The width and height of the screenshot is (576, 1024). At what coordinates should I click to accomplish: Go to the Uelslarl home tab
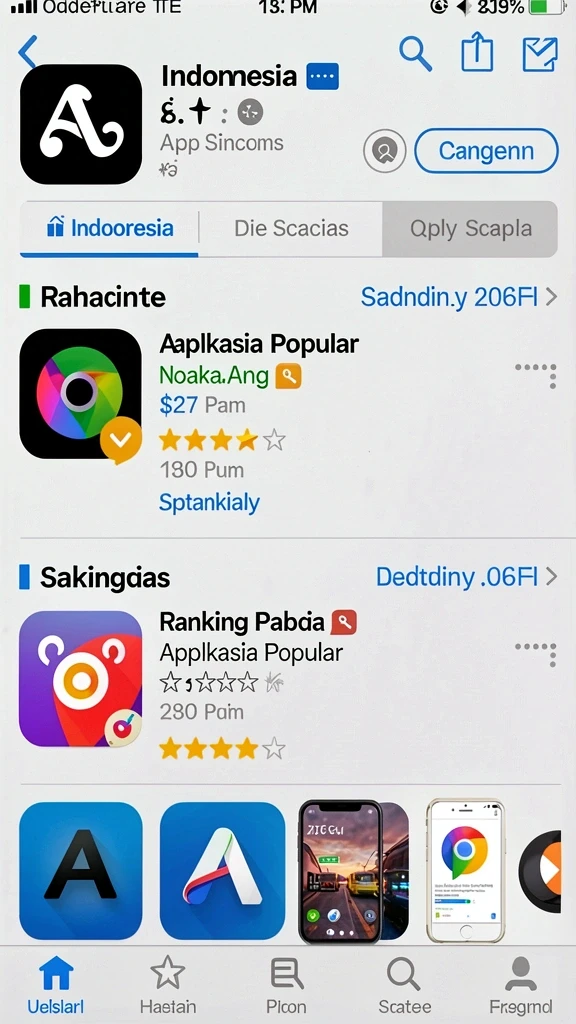coord(56,985)
